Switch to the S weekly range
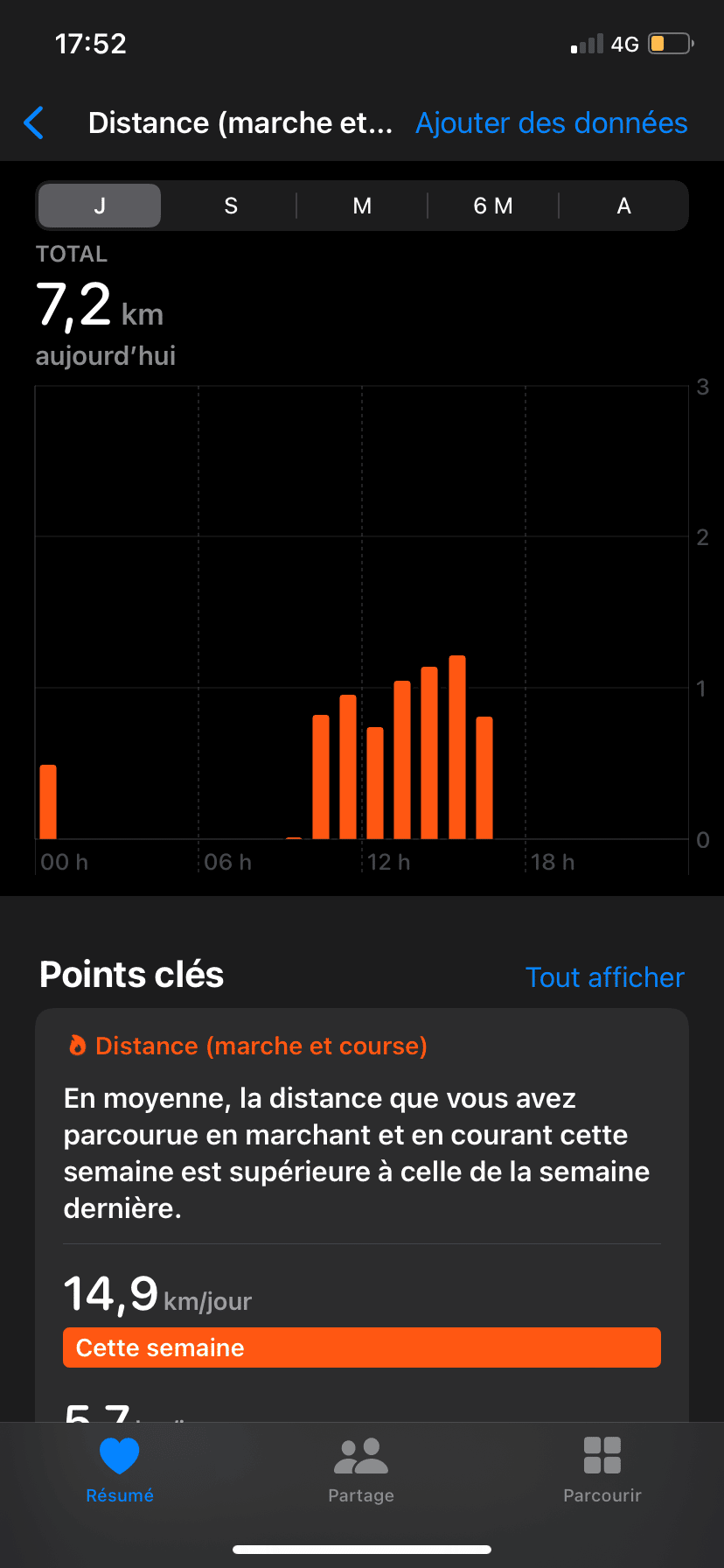Viewport: 724px width, 1568px height. pos(231,206)
